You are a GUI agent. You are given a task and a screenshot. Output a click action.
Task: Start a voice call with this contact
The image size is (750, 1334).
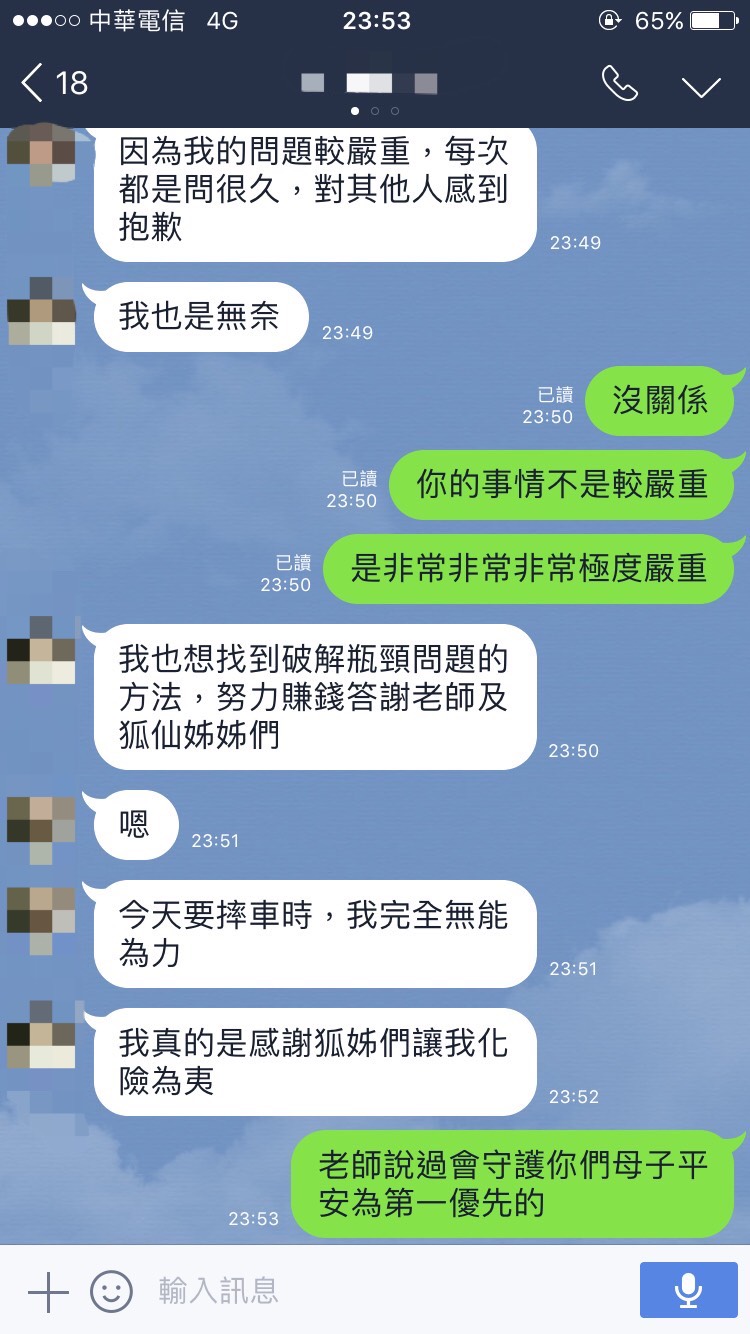tap(620, 84)
